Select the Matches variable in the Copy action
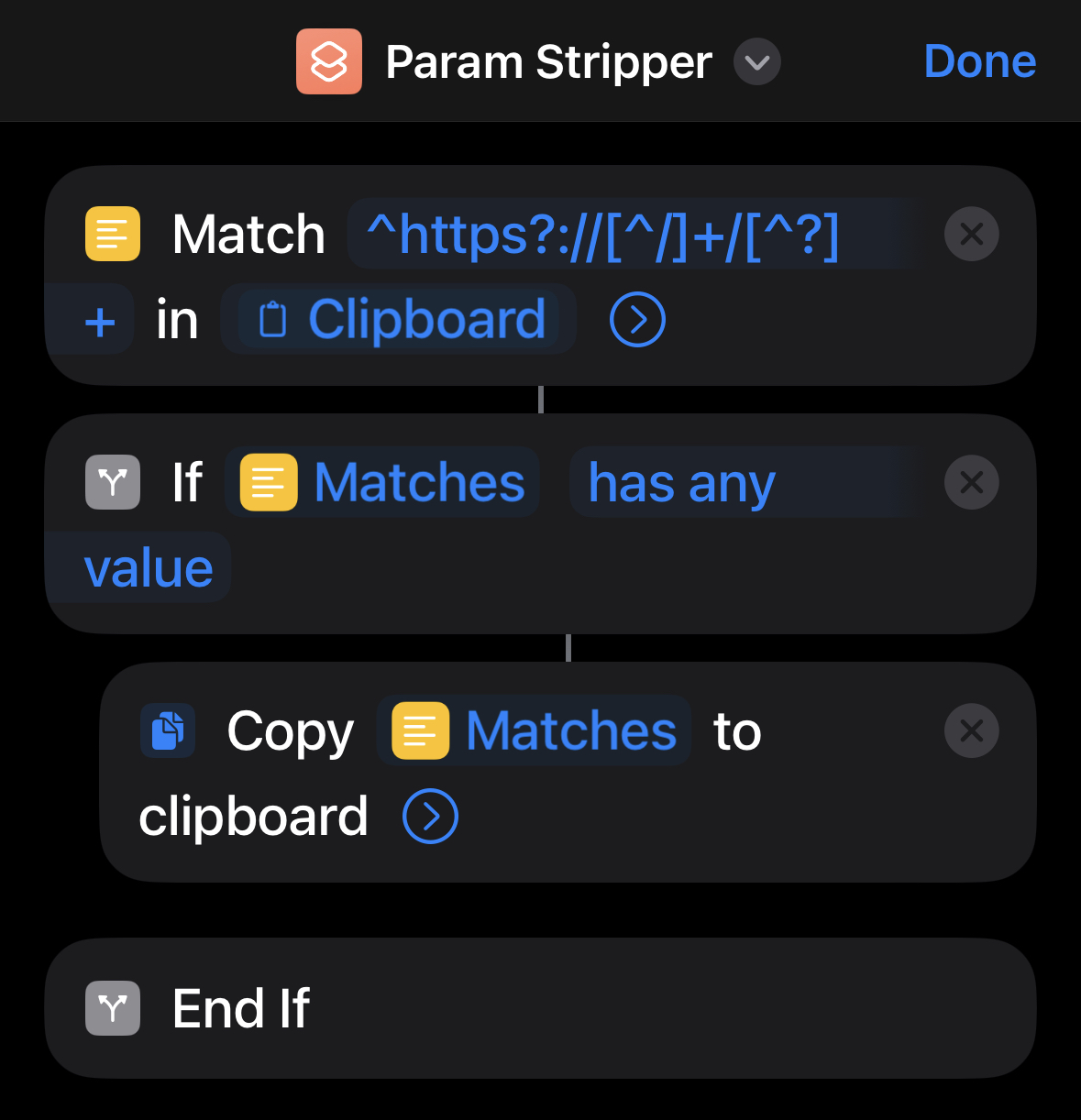This screenshot has height=1120, width=1081. (534, 730)
